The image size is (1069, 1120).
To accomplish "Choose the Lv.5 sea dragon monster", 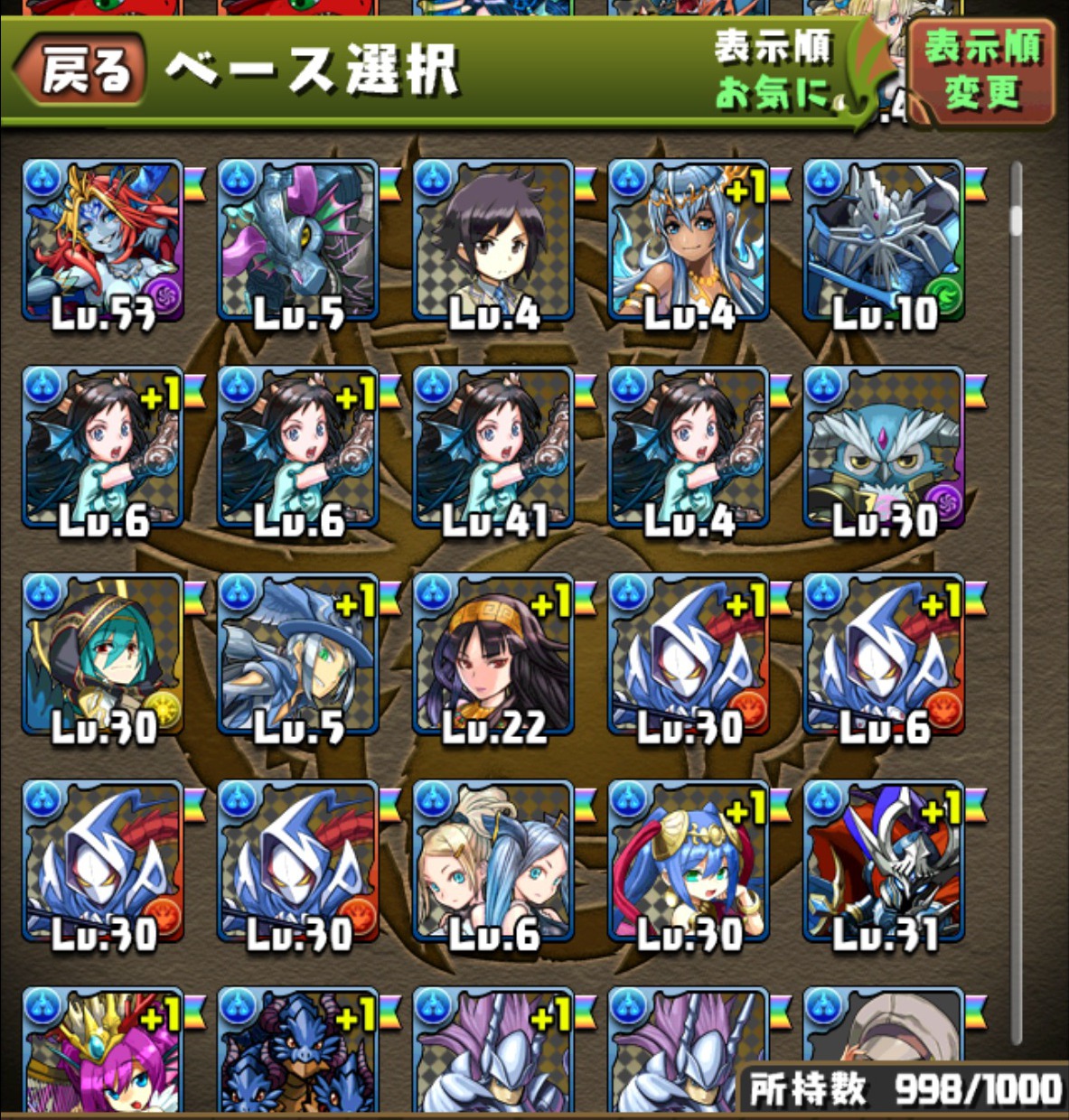I will pyautogui.click(x=298, y=242).
